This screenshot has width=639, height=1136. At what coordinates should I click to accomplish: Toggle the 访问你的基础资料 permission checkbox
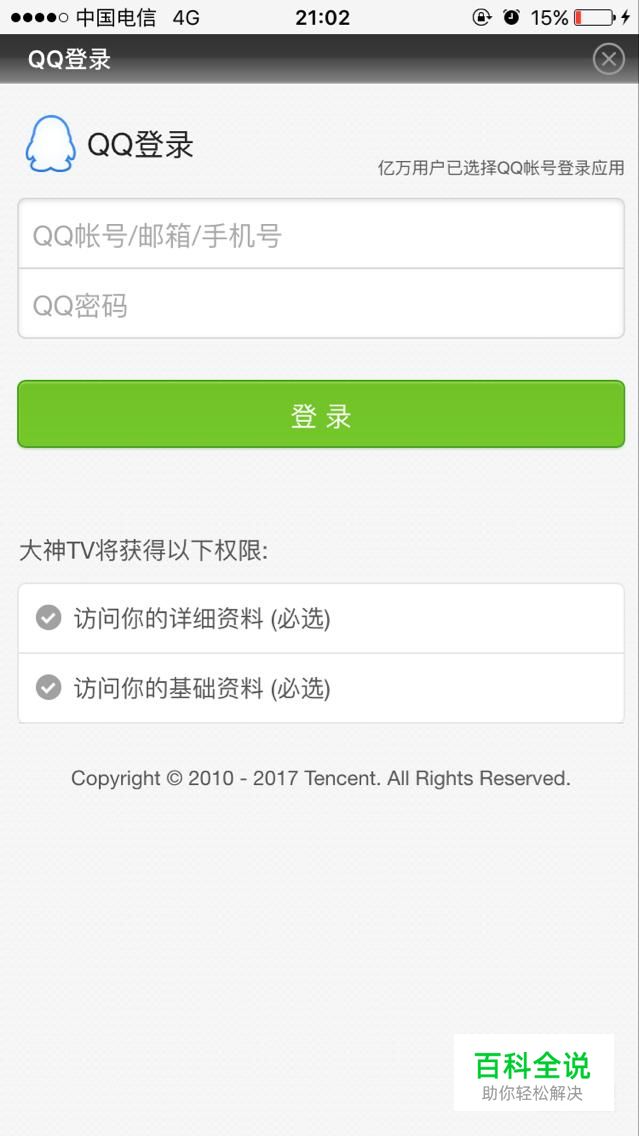coord(49,687)
